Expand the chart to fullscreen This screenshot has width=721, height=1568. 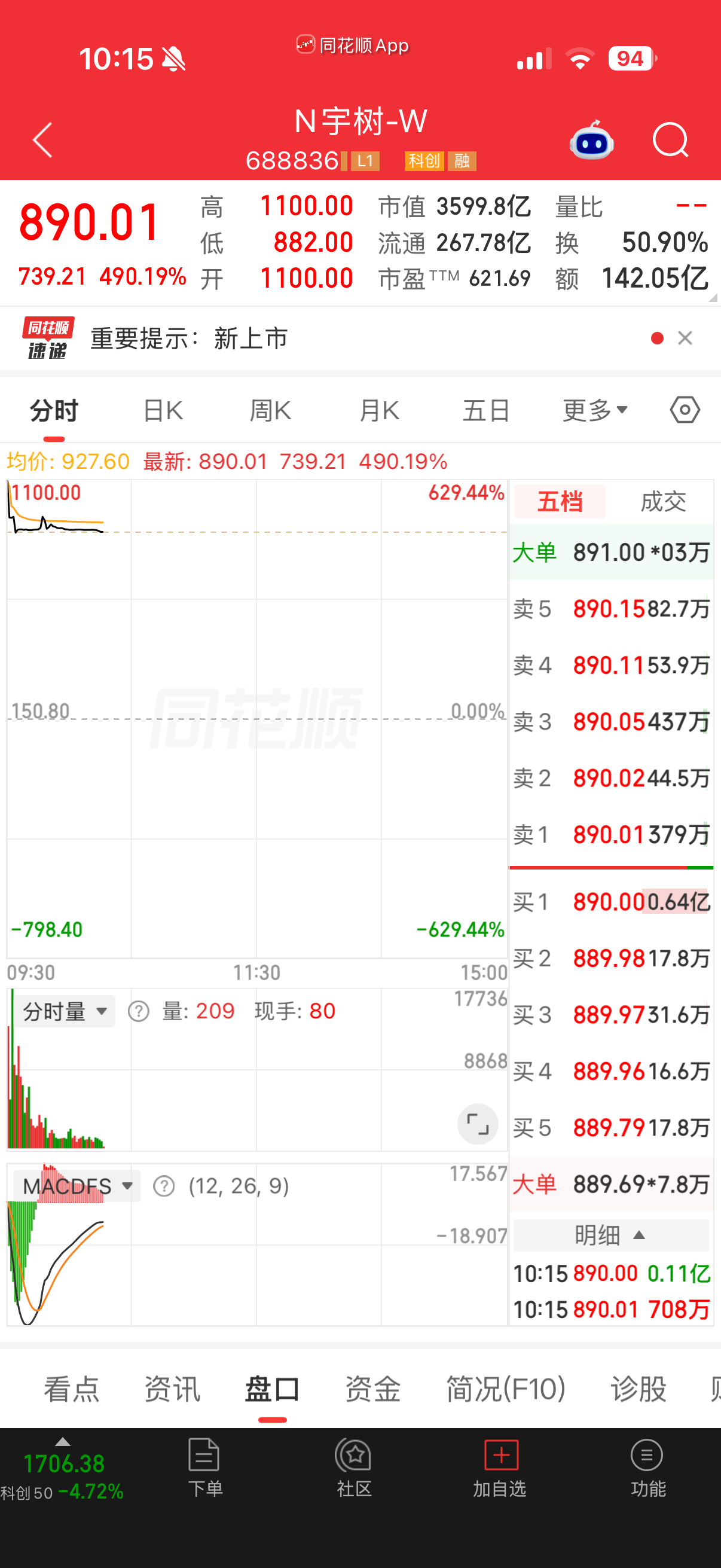pos(478,1124)
